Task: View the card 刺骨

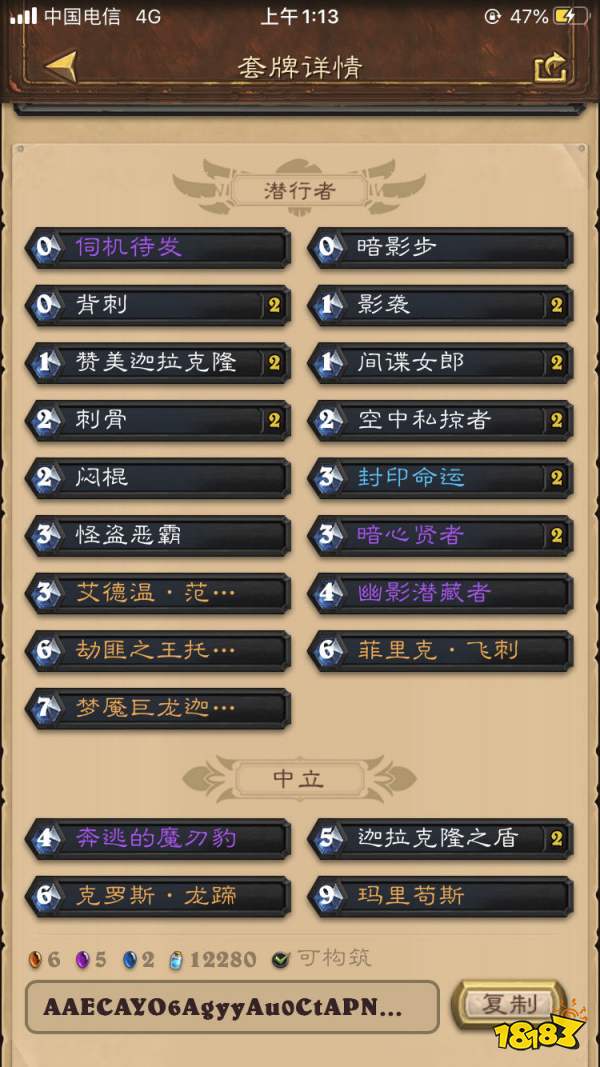Action: click(158, 420)
